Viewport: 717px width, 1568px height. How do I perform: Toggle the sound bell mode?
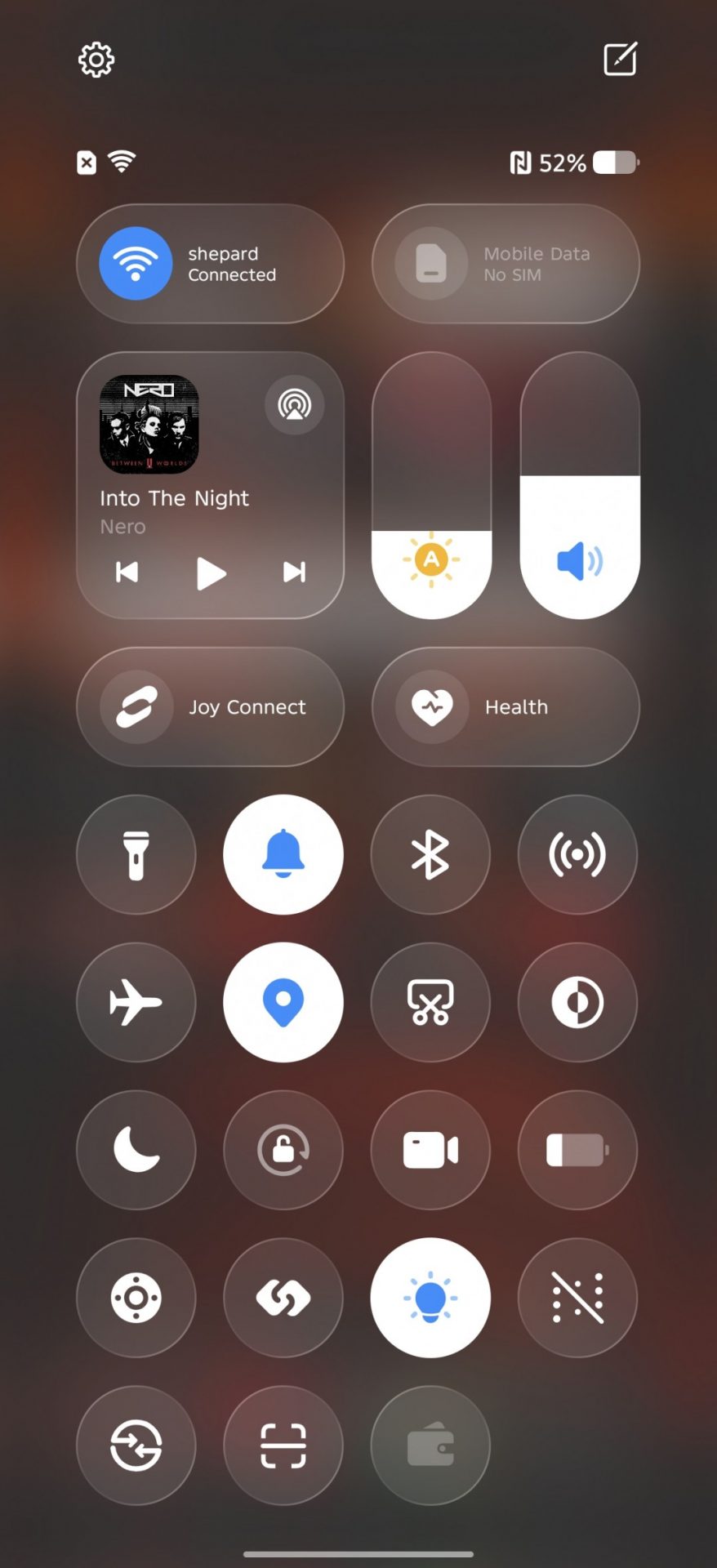(283, 854)
